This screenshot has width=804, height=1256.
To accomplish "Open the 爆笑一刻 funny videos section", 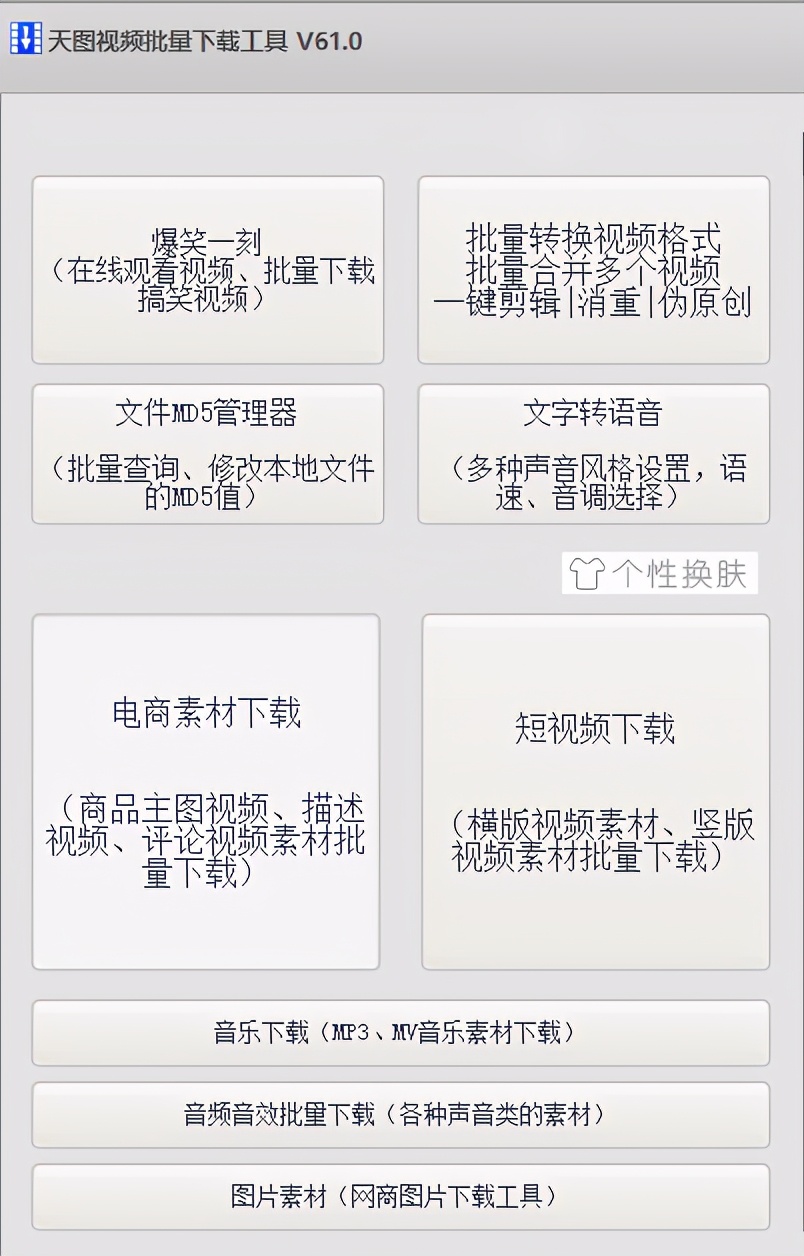I will 208,270.
